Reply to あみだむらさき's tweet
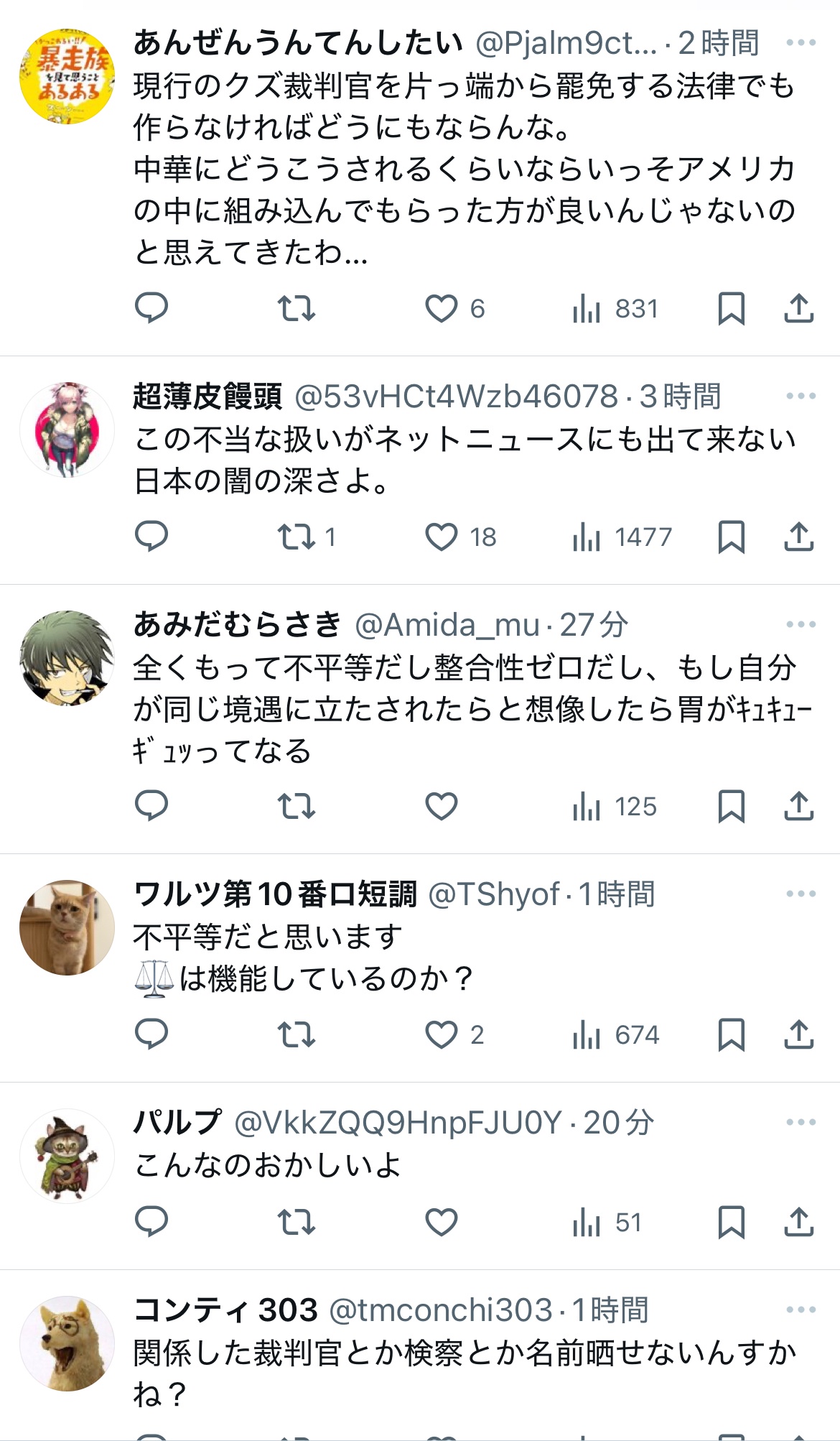The height and width of the screenshot is (1441, 840). coord(151,806)
